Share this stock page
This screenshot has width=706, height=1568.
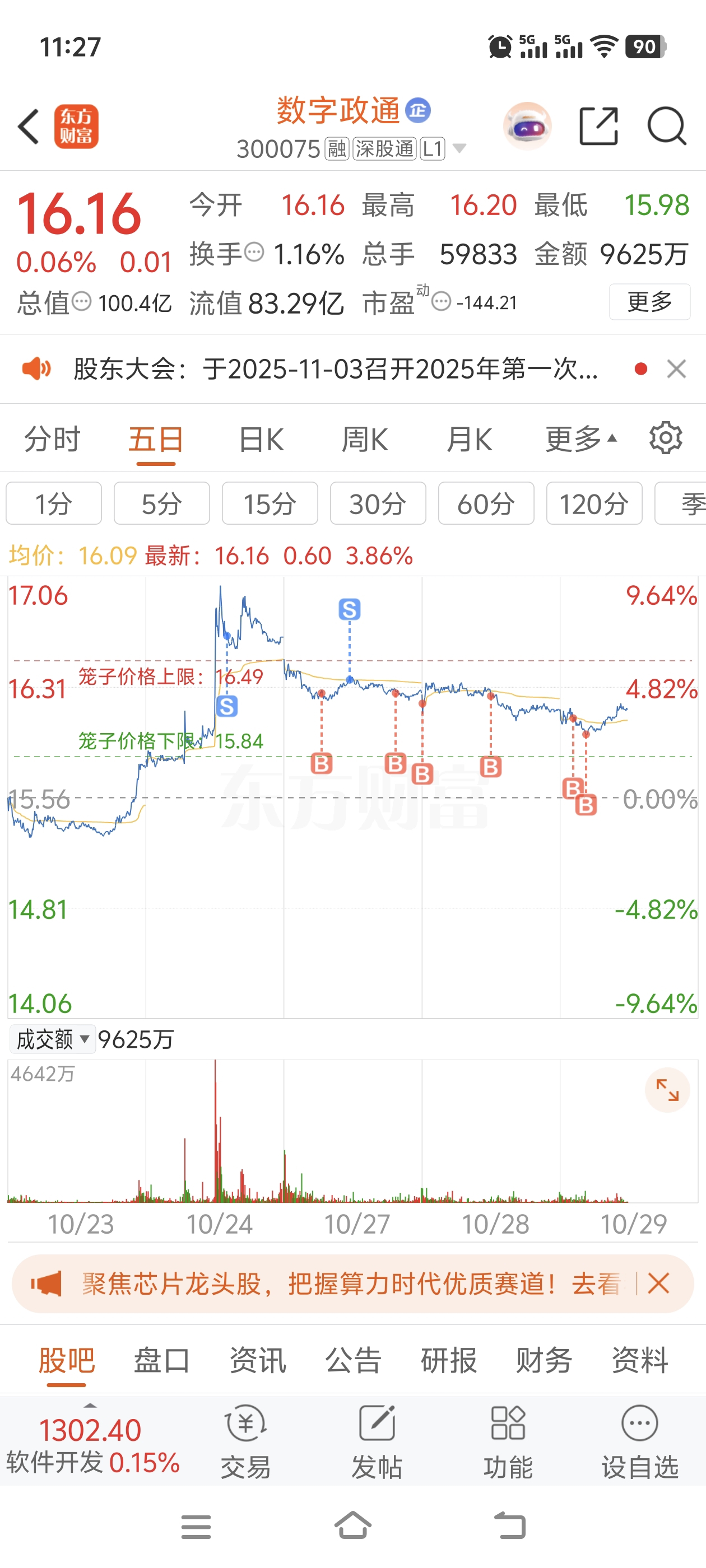point(598,126)
